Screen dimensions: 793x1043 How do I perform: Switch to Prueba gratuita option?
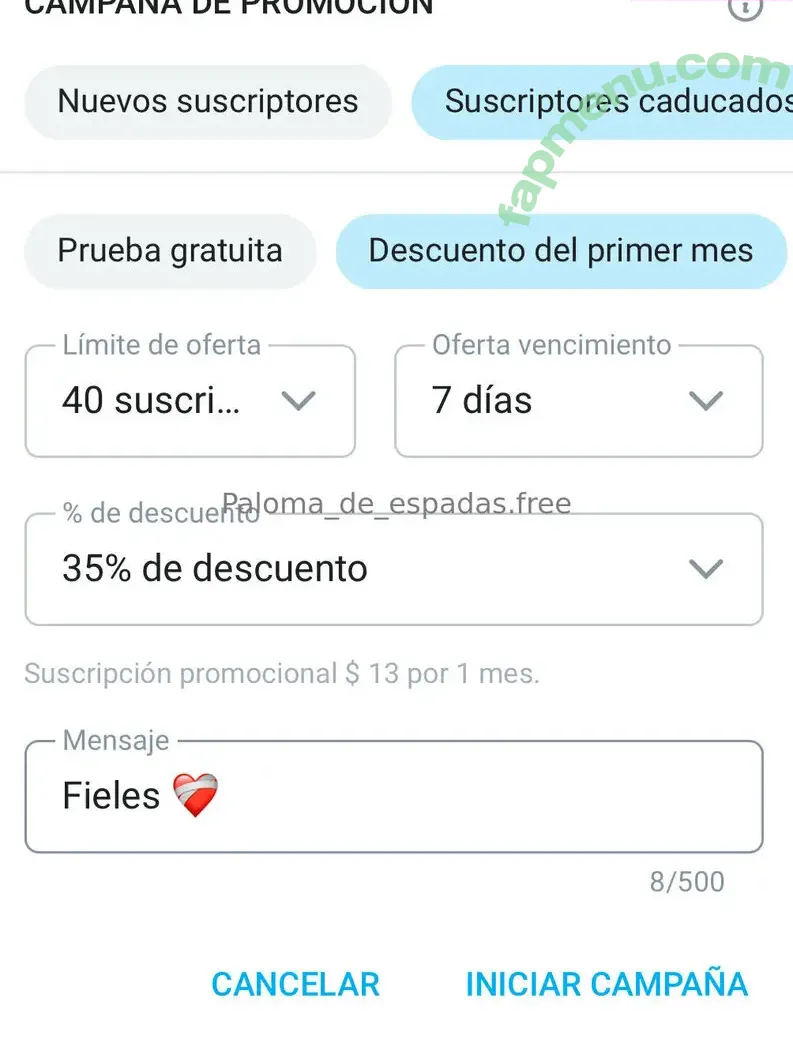tap(170, 251)
